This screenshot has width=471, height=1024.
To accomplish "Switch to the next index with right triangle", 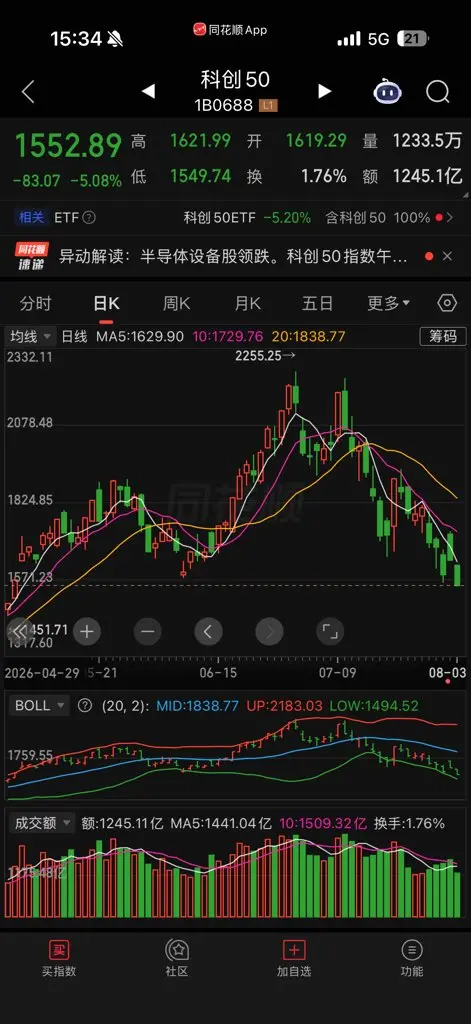I will pyautogui.click(x=324, y=91).
